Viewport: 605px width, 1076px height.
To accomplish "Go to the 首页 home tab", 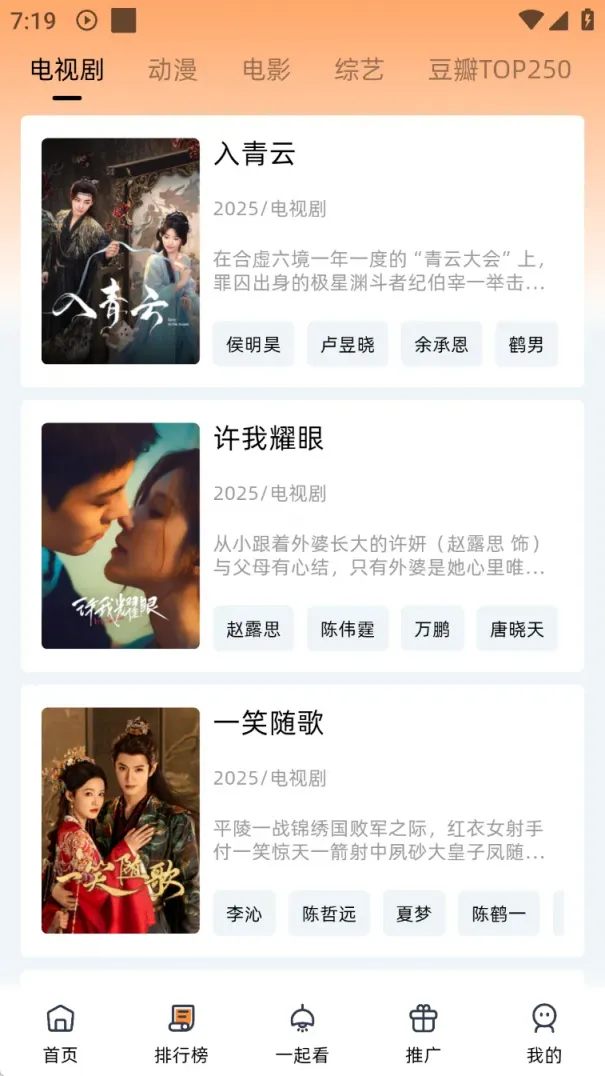I will tap(60, 1033).
